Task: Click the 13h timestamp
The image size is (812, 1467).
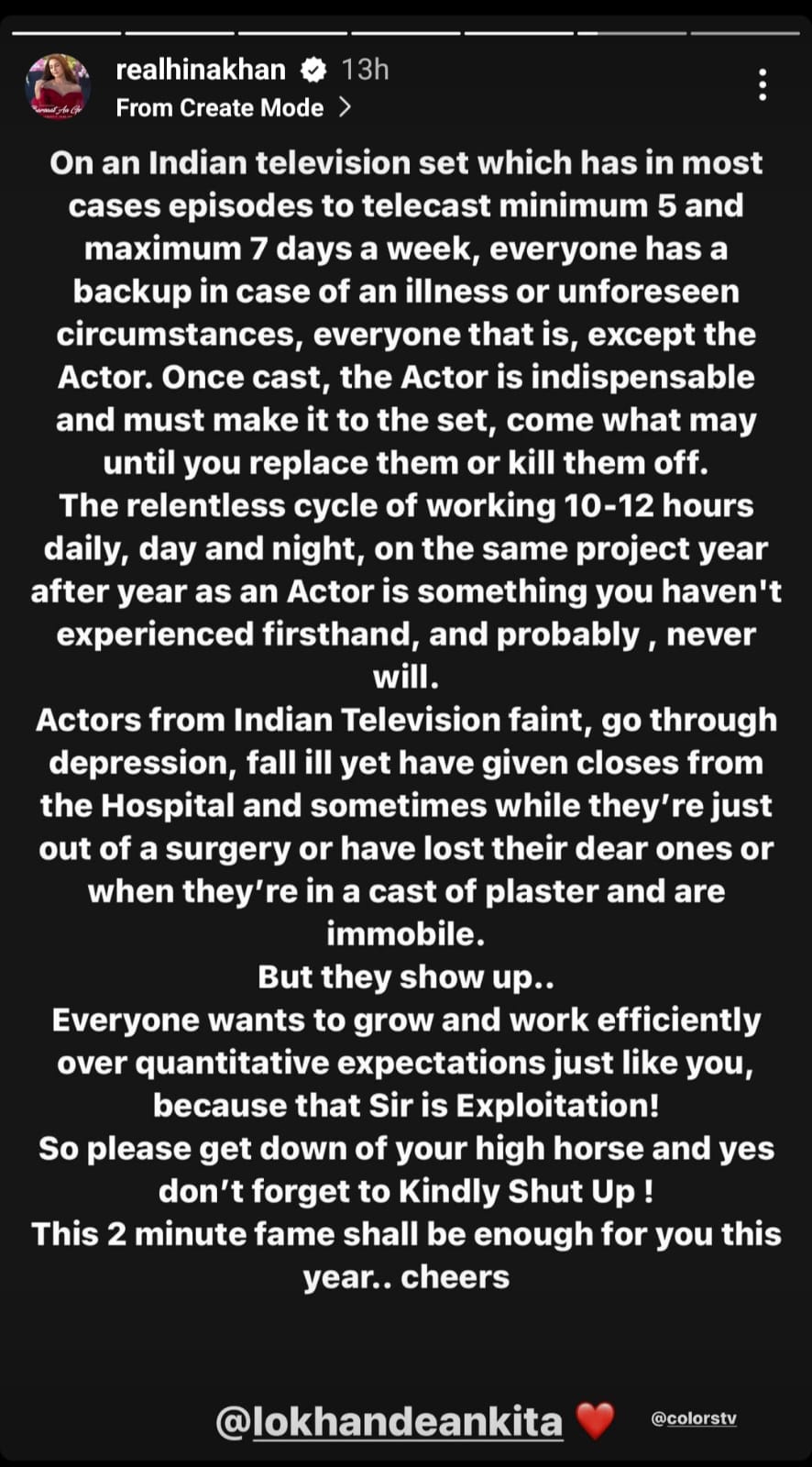Action: (x=364, y=69)
